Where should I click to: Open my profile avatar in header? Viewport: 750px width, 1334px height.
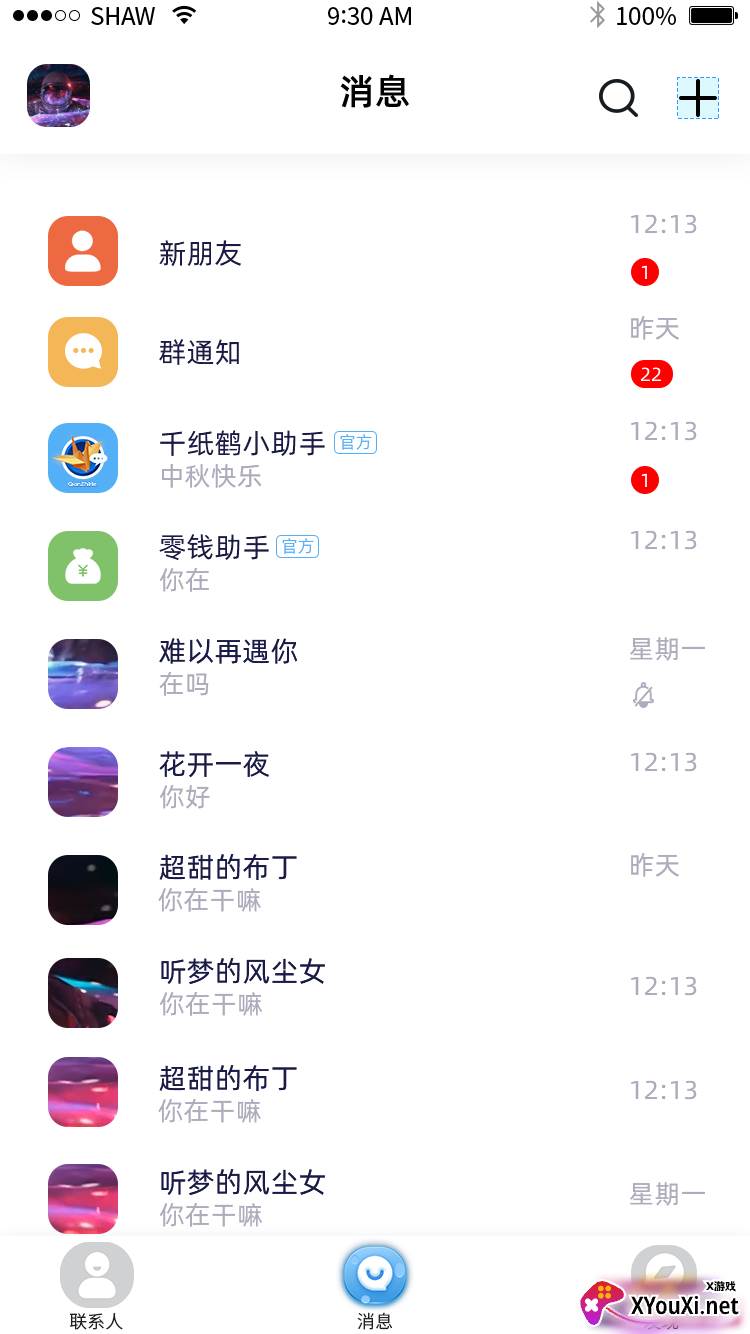58,96
